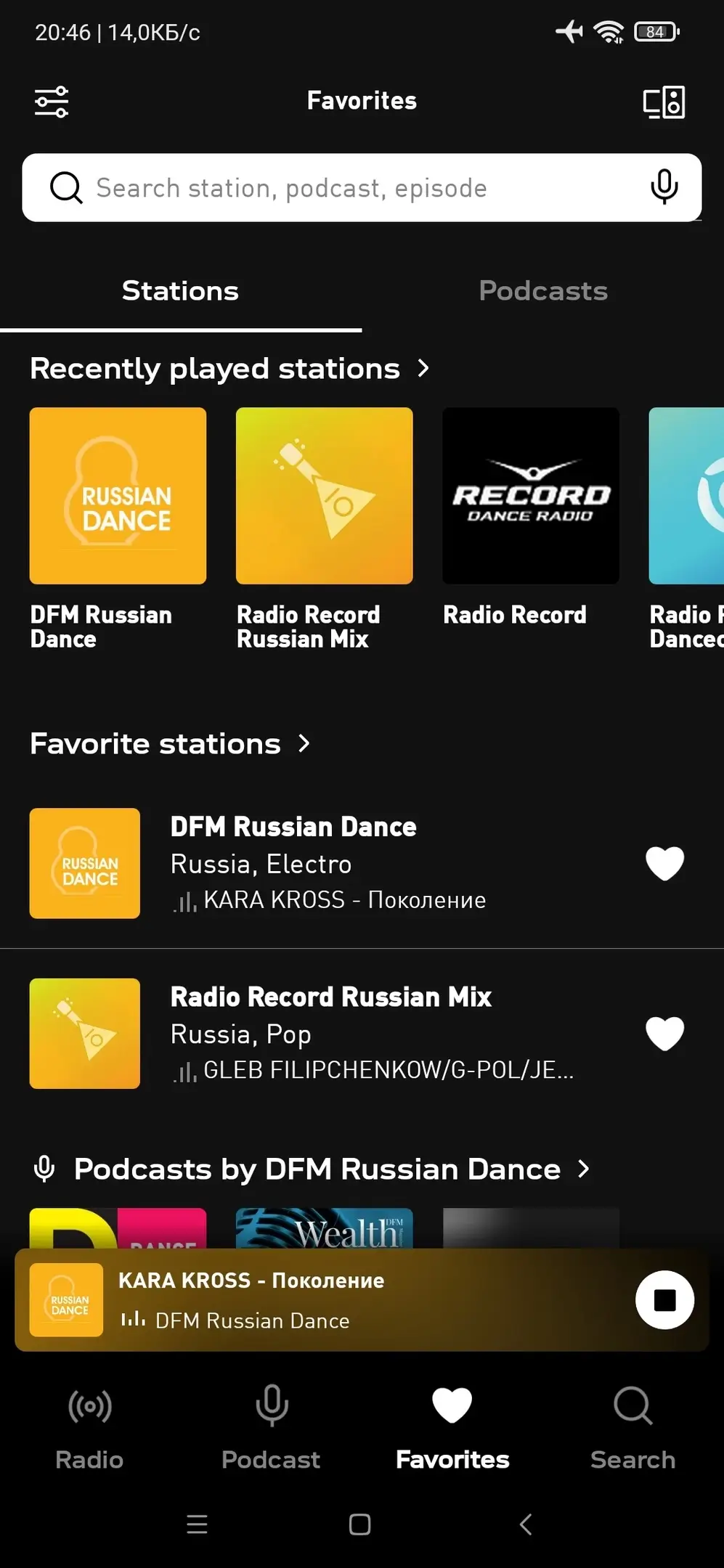Viewport: 724px width, 1568px height.
Task: Expand Recently played stations
Action: (x=230, y=368)
